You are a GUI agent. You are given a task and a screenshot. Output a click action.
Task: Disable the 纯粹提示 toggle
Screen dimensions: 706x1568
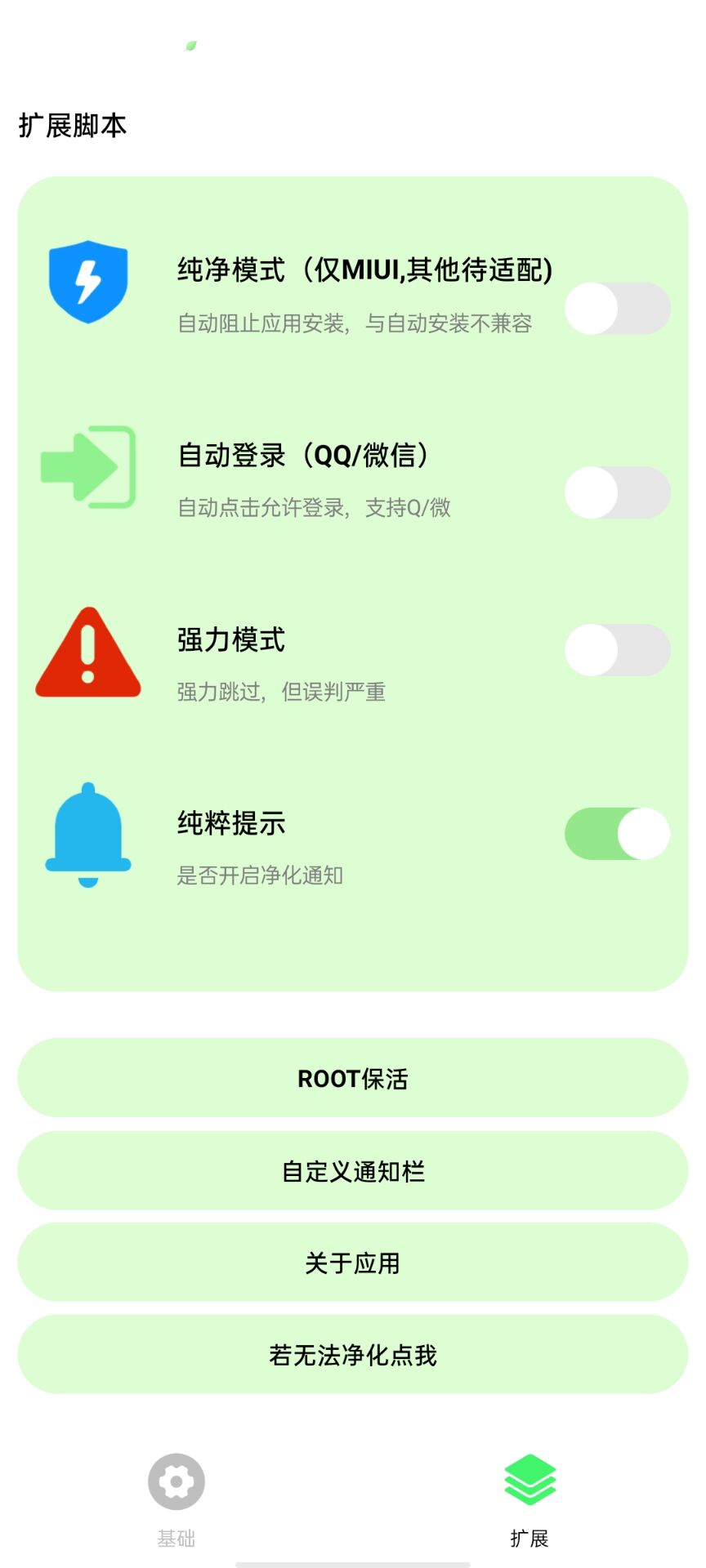click(x=617, y=834)
